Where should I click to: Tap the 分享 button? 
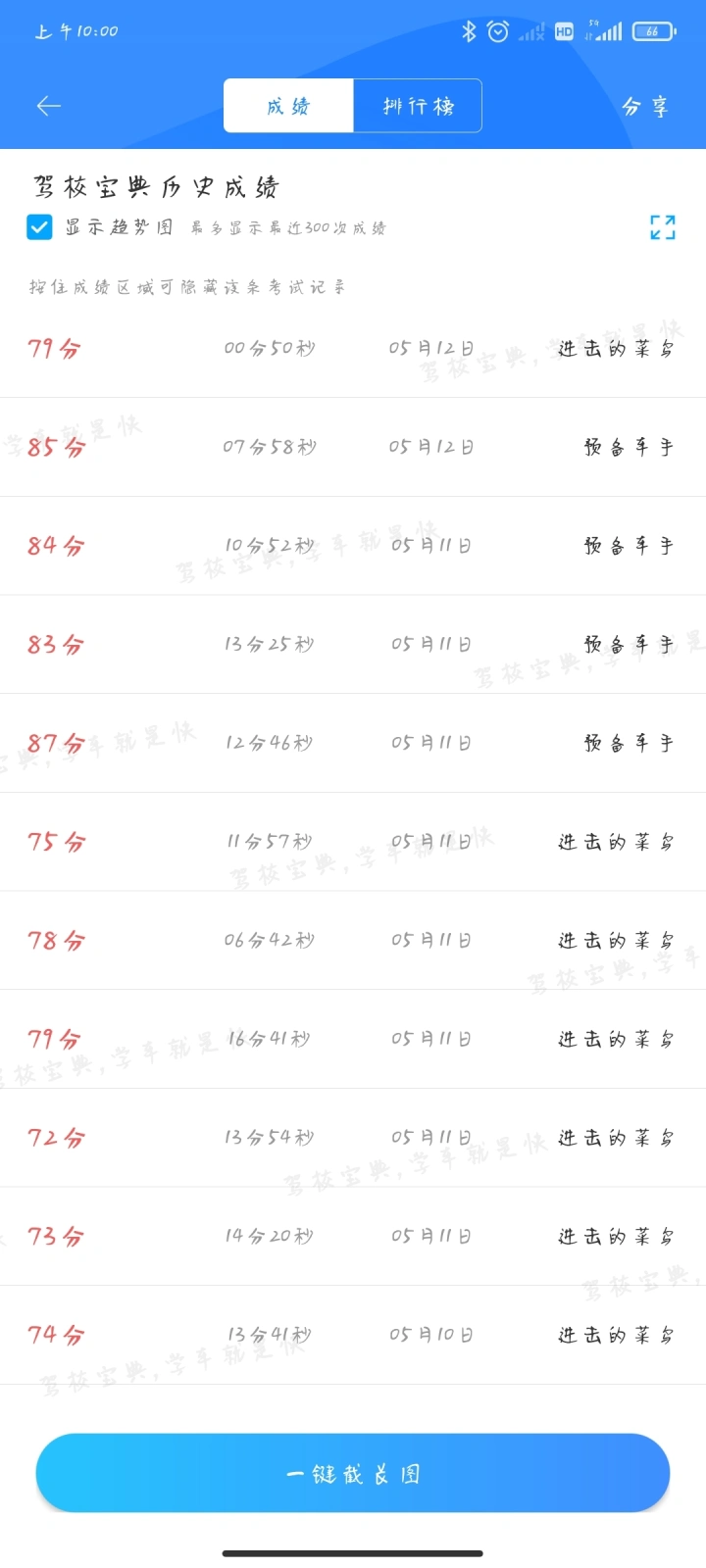(x=645, y=106)
